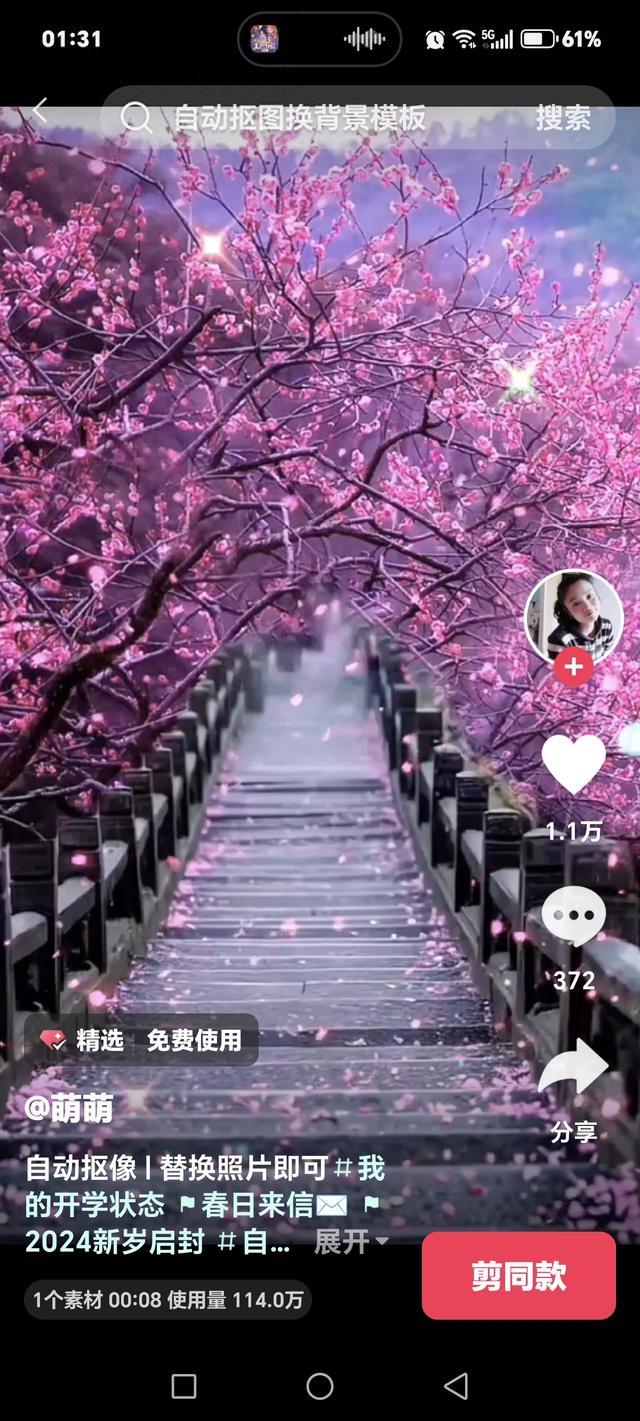Expand the description with 展开
This screenshot has height=1421, width=640.
[350, 1242]
